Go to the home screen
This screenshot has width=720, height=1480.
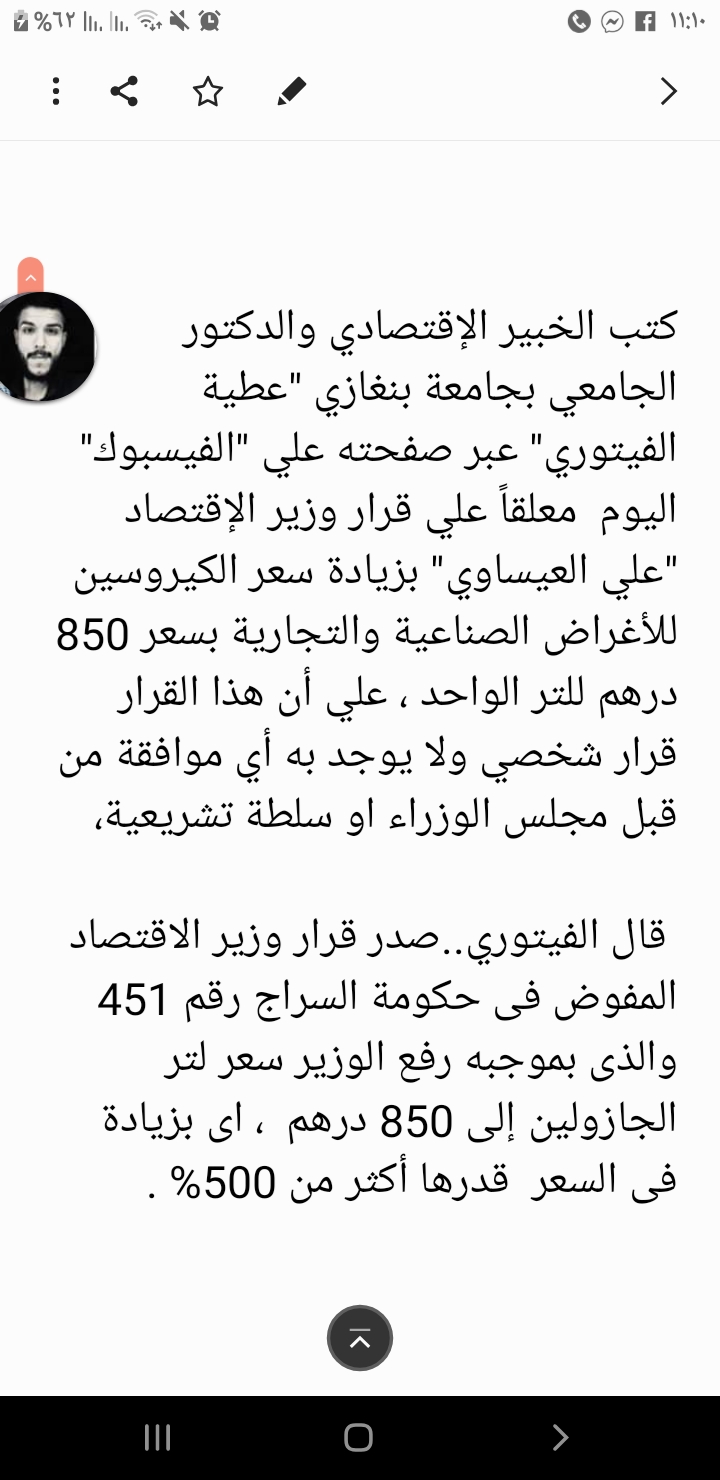point(359,1438)
